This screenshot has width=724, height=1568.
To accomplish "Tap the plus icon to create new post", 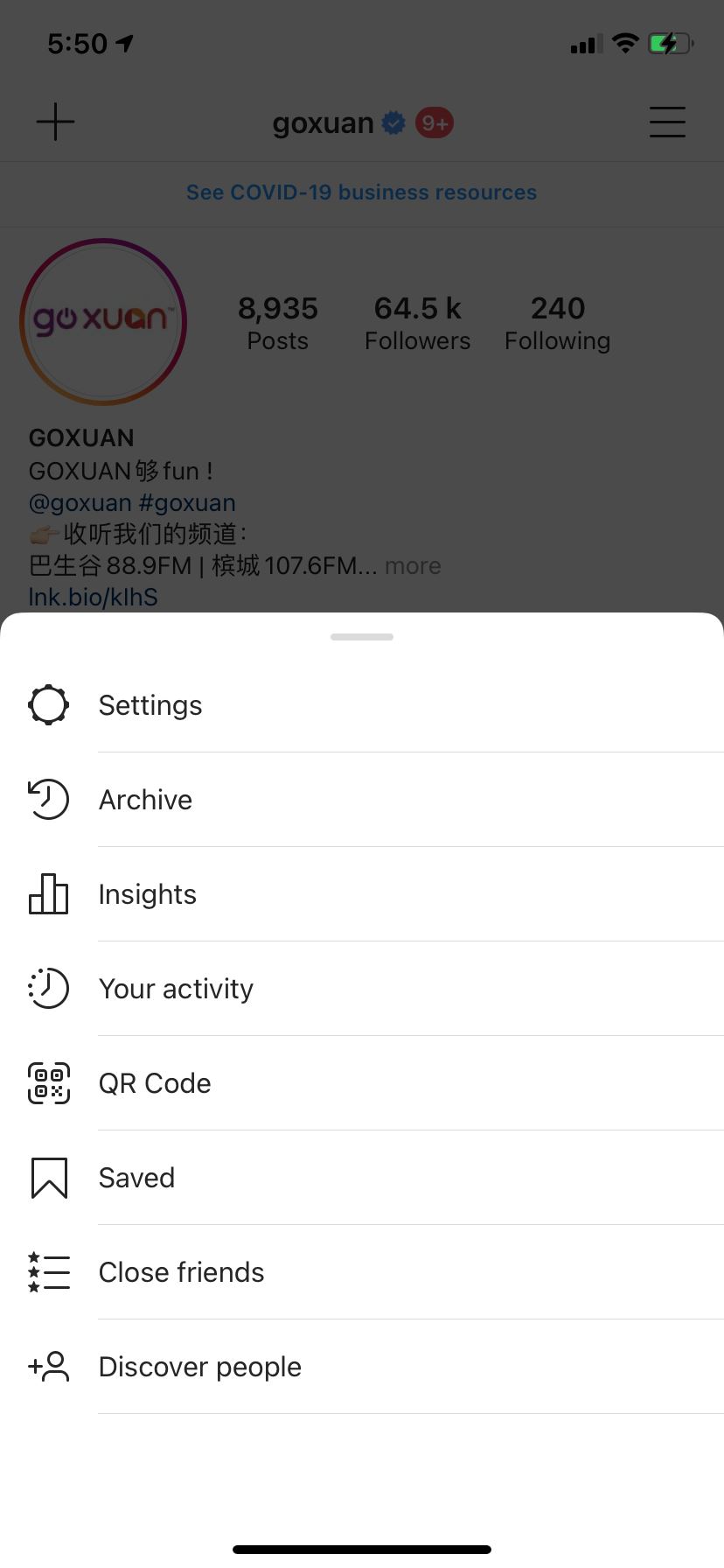I will point(55,122).
